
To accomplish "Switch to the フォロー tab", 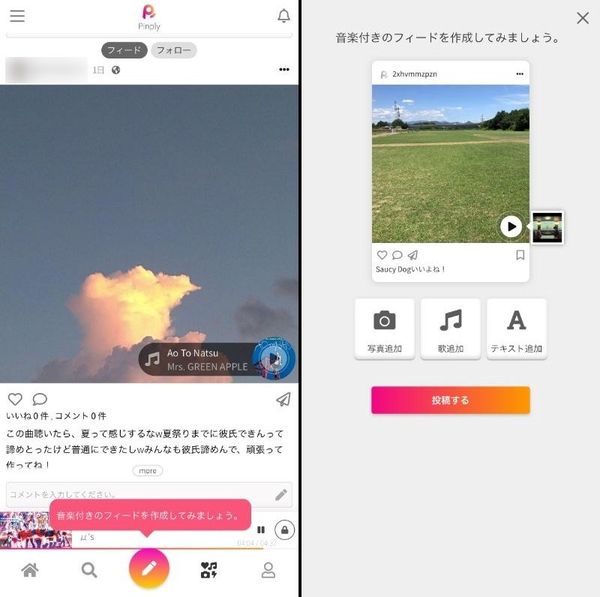I will (x=174, y=50).
